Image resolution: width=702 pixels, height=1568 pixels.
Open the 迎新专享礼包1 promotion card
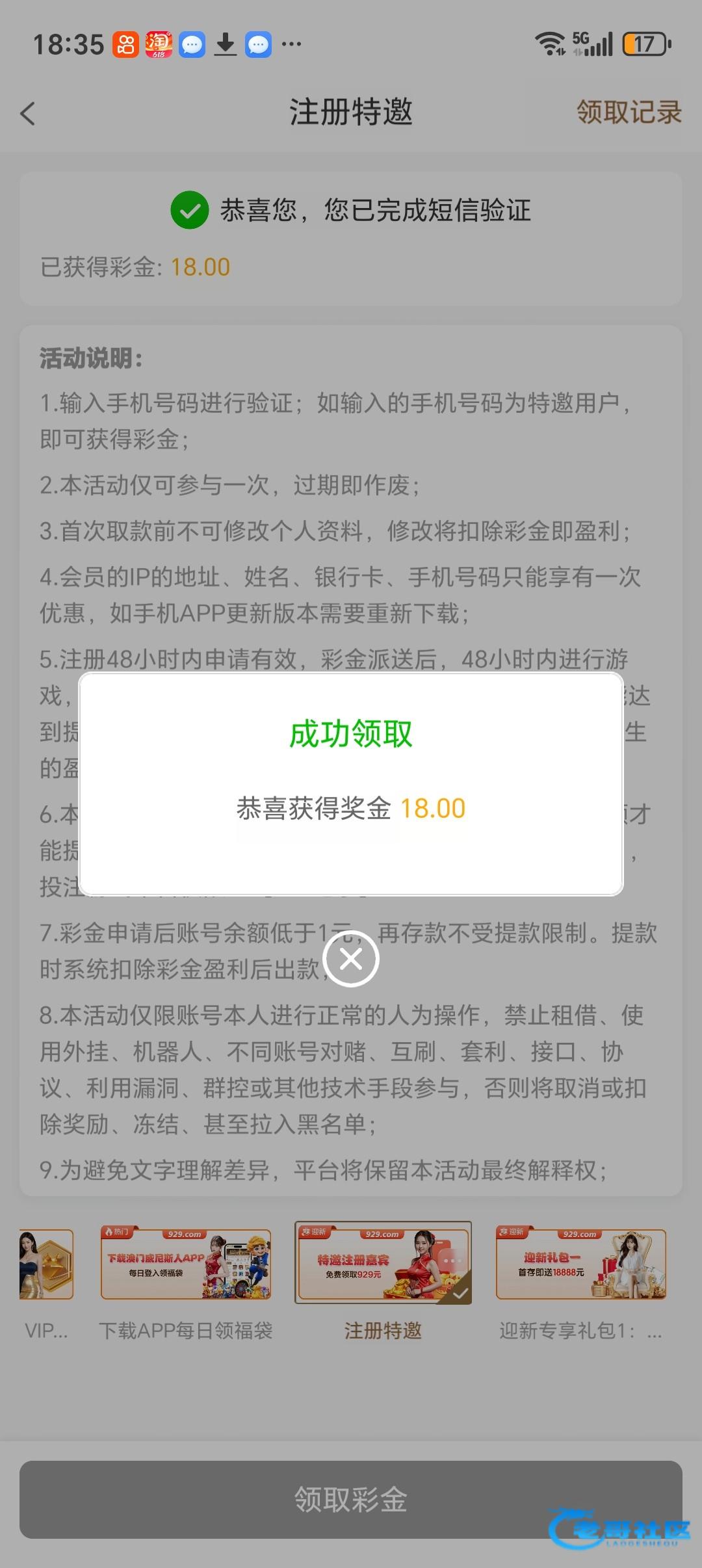point(580,1264)
